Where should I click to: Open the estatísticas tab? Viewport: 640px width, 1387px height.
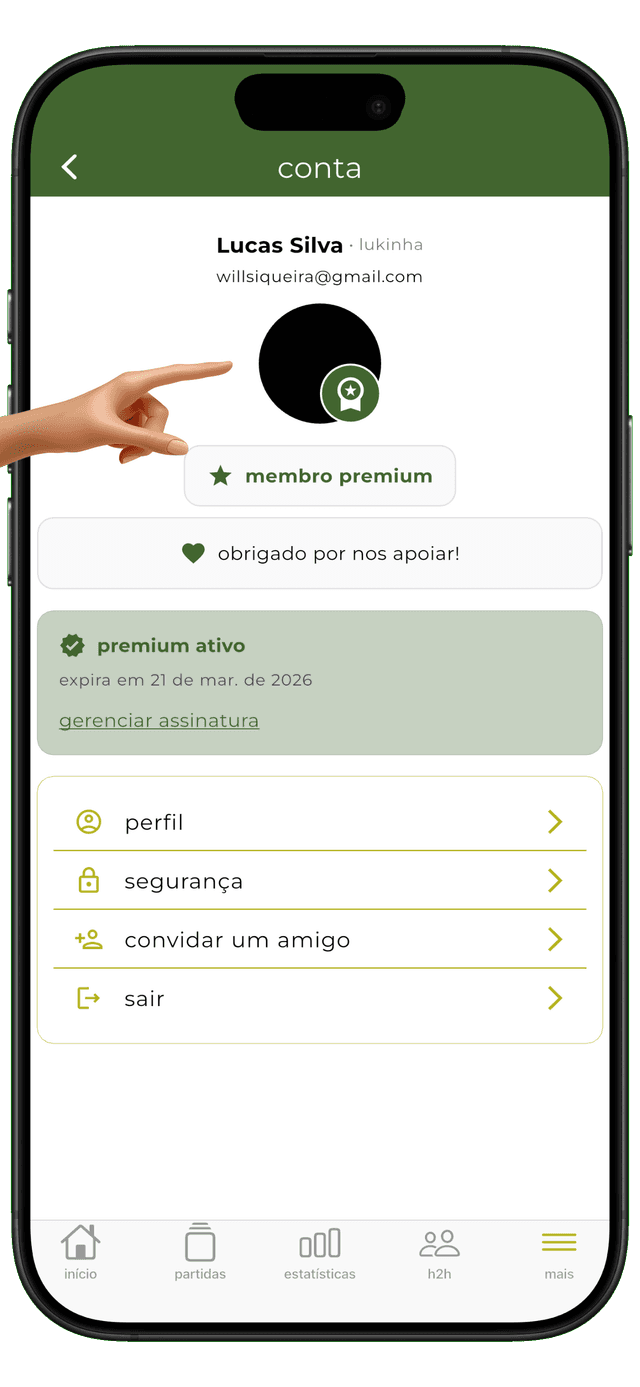click(x=320, y=1252)
